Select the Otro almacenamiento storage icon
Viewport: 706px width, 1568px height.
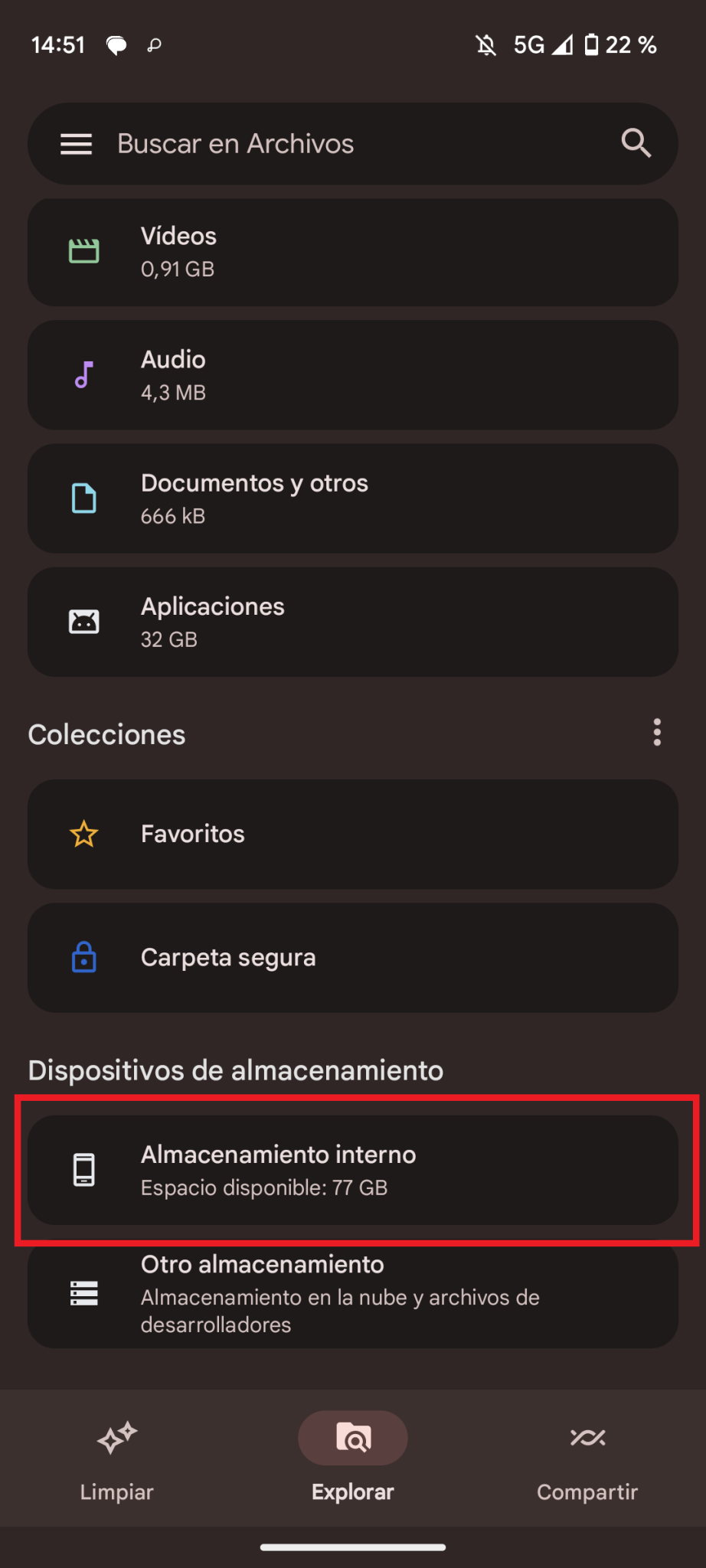click(x=84, y=1294)
